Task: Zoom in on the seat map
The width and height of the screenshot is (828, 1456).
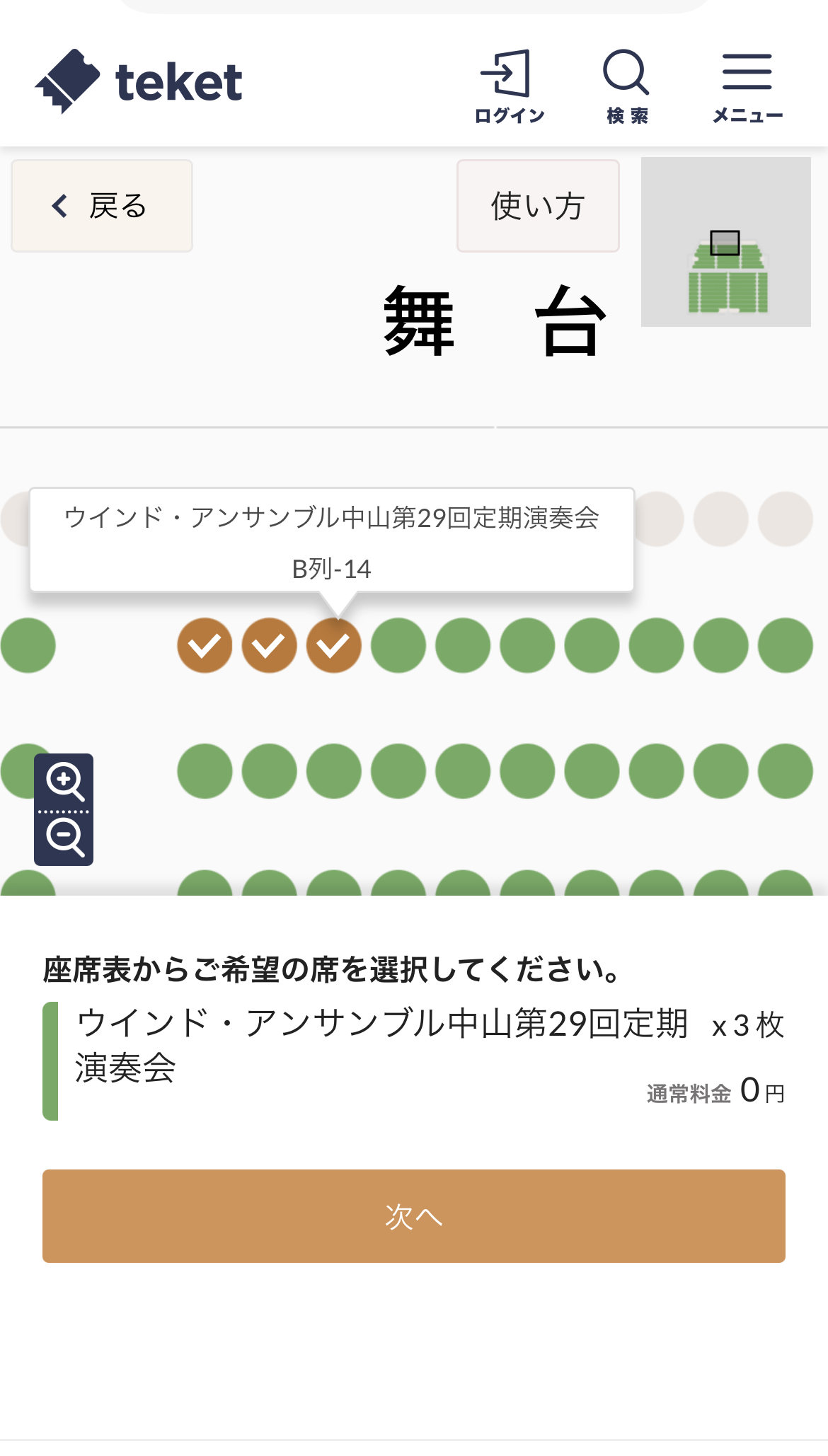Action: click(64, 781)
